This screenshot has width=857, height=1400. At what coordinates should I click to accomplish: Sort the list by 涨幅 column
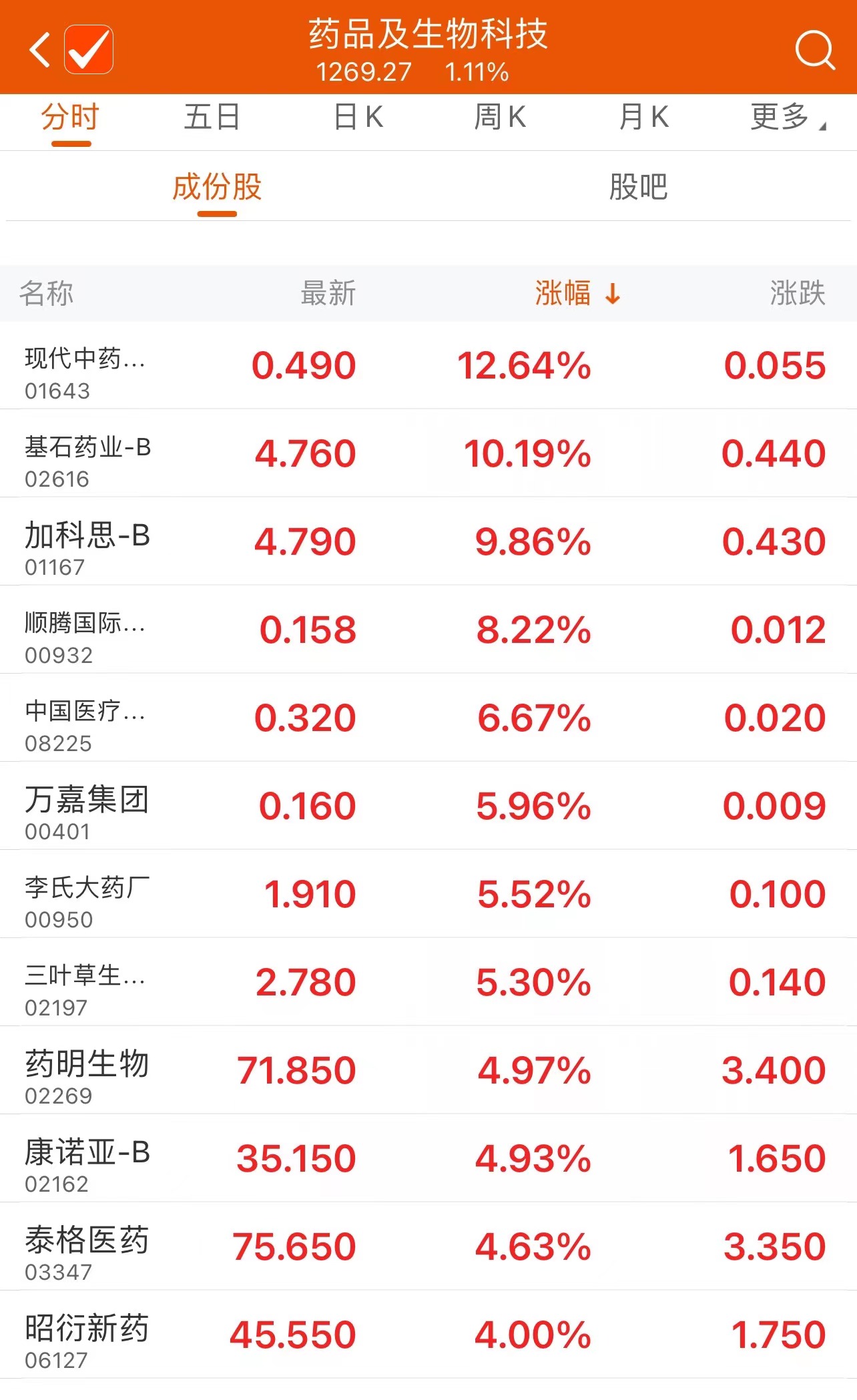577,293
